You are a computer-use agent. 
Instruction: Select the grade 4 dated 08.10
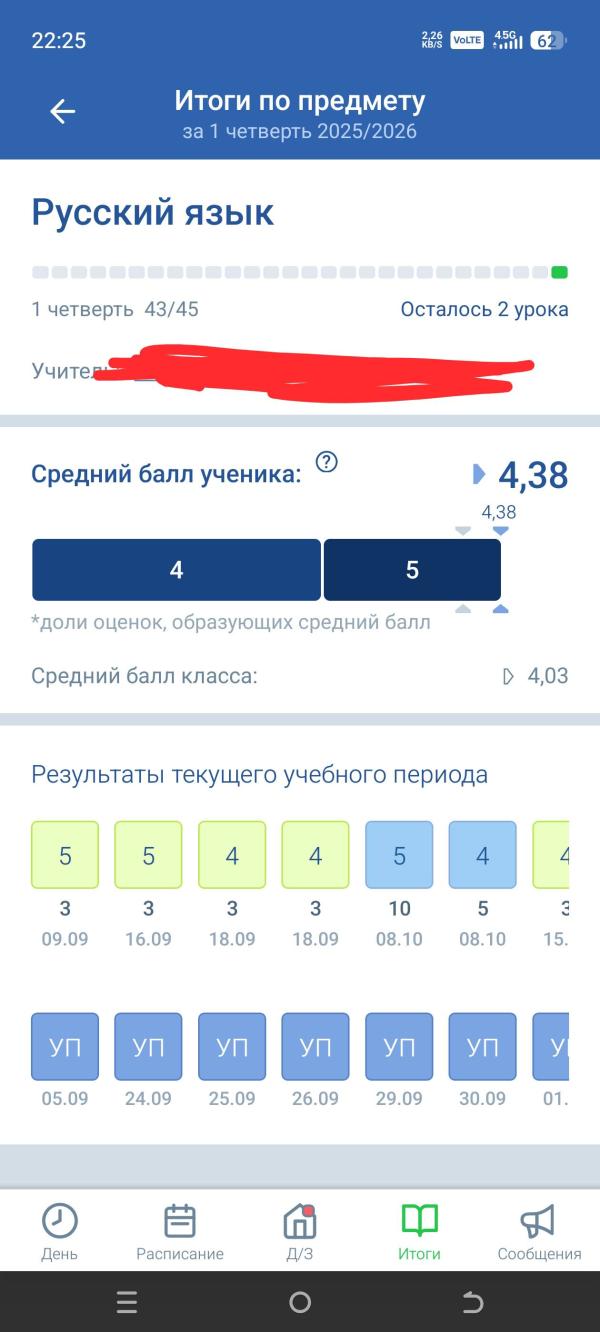click(482, 855)
